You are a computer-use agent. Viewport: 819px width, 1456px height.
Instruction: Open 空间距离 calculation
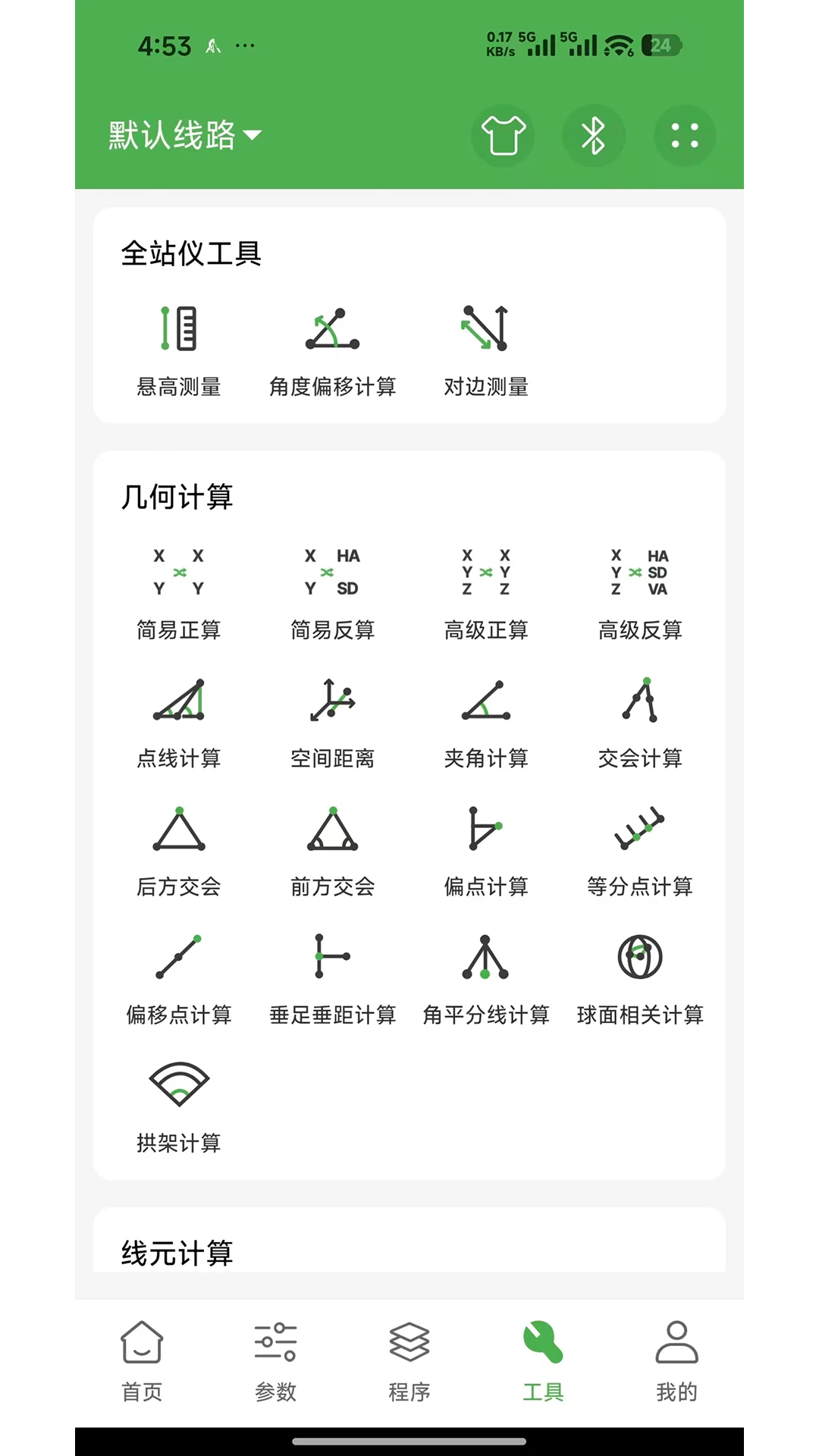pyautogui.click(x=333, y=723)
